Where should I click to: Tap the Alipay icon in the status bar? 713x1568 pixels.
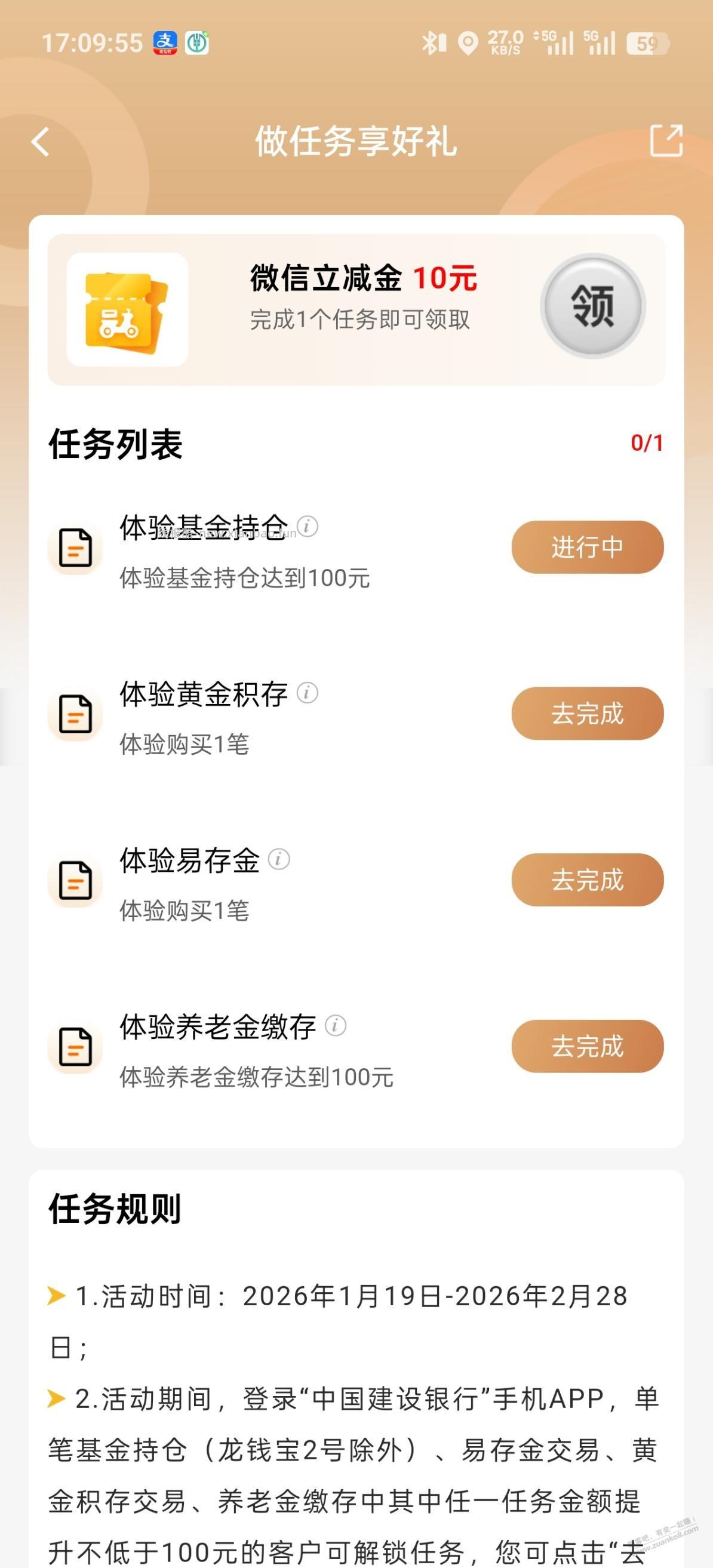pyautogui.click(x=164, y=42)
